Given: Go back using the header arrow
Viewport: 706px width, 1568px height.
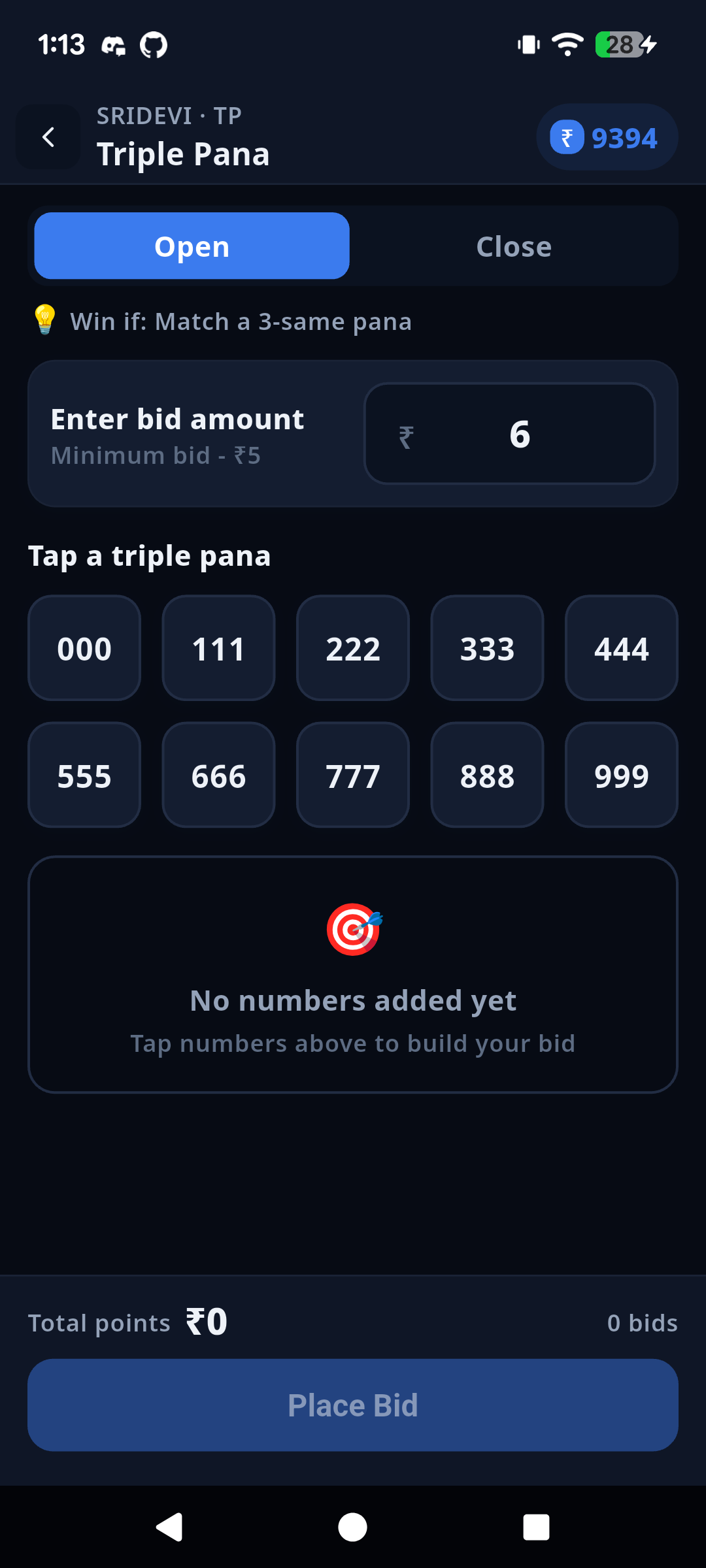Looking at the screenshot, I should tap(48, 137).
